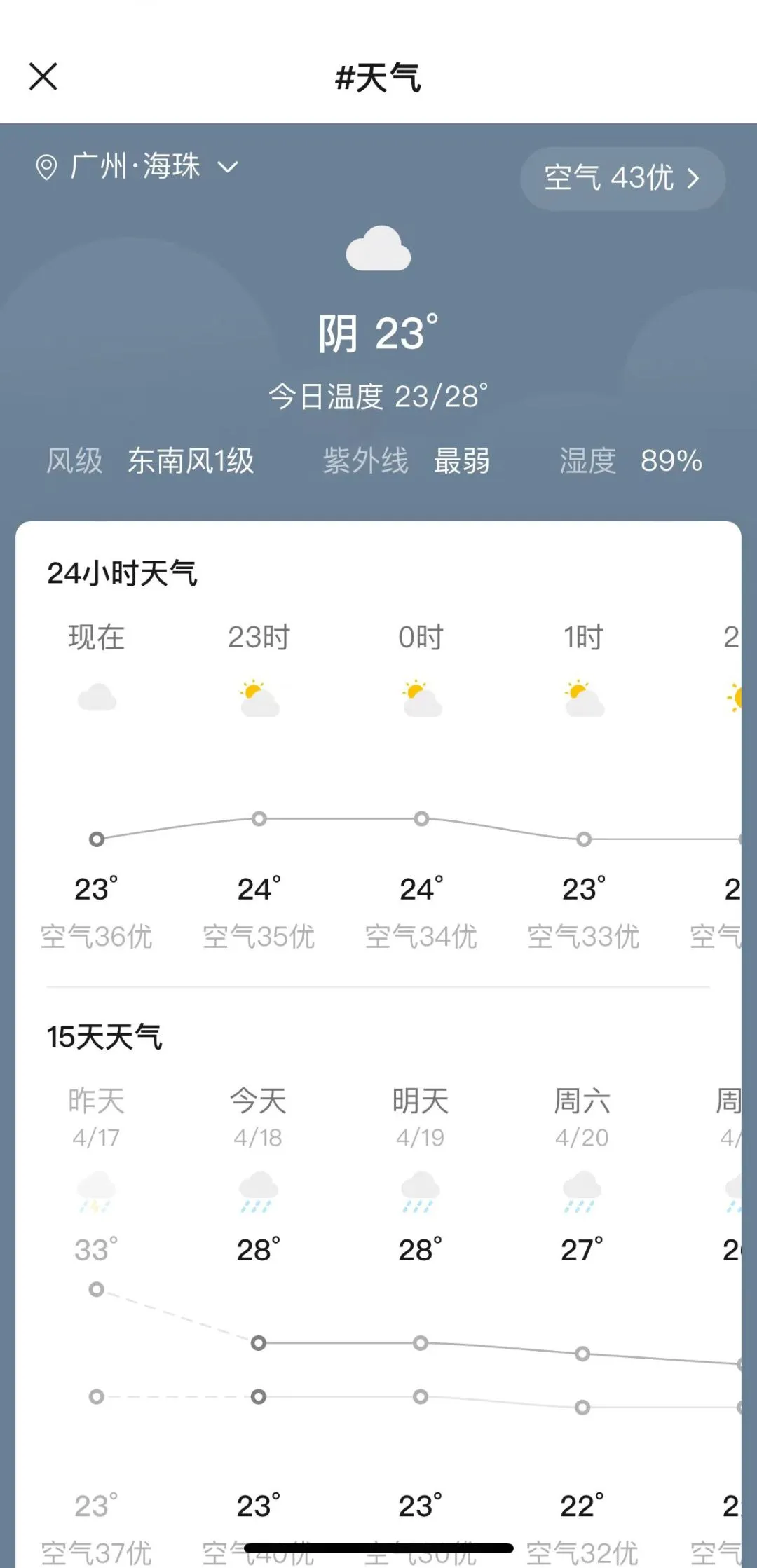Open air quality details via the chevron
The width and height of the screenshot is (757, 1568).
[x=693, y=179]
